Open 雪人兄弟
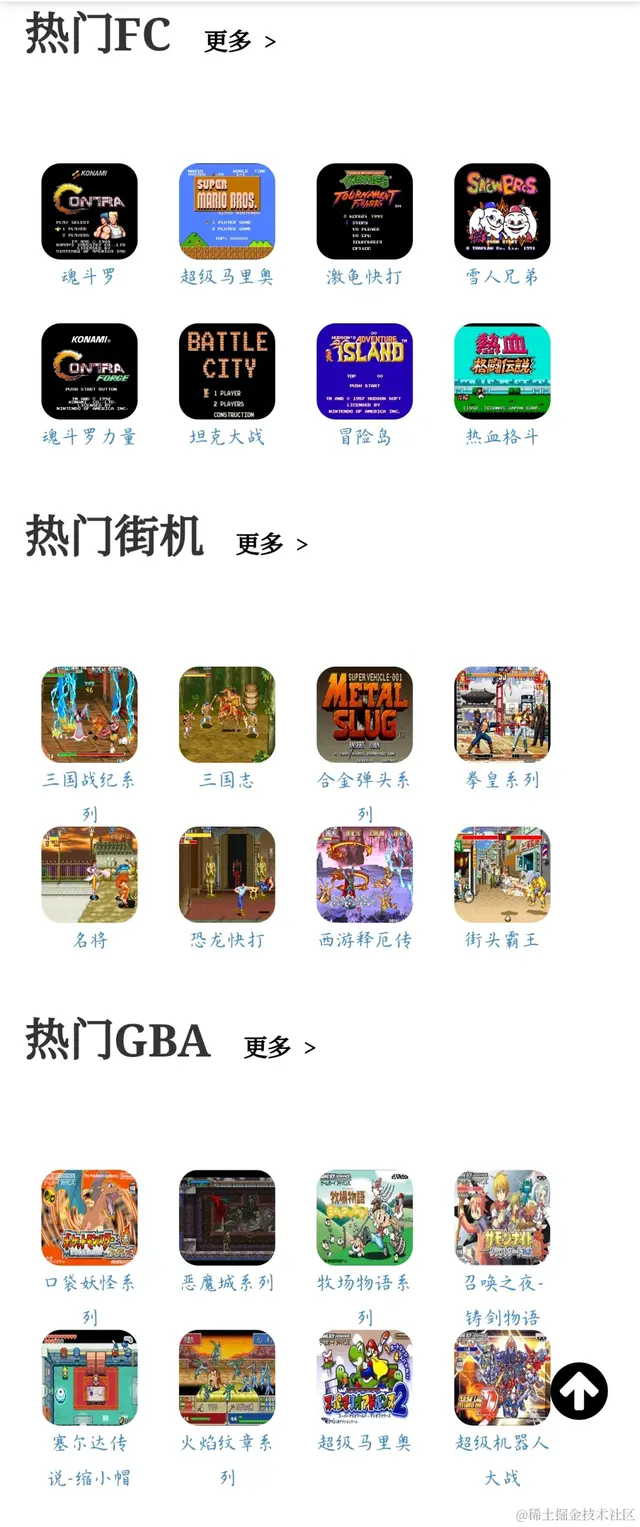640x1527 pixels. 502,212
